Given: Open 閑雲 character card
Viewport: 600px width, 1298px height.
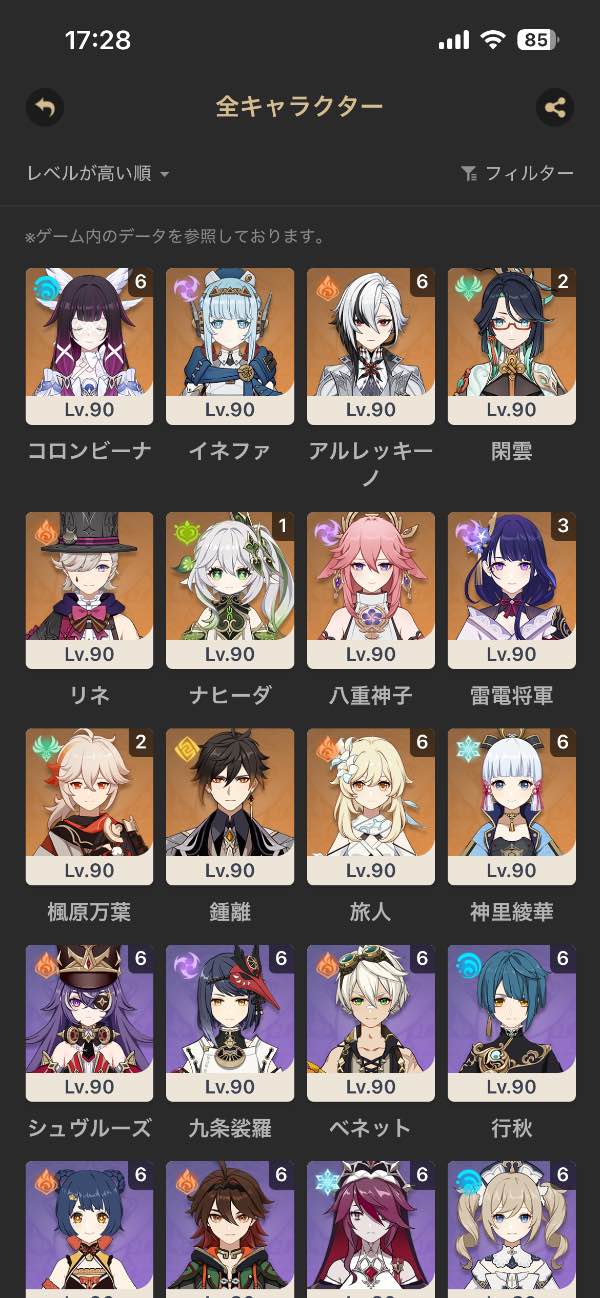Looking at the screenshot, I should point(512,346).
